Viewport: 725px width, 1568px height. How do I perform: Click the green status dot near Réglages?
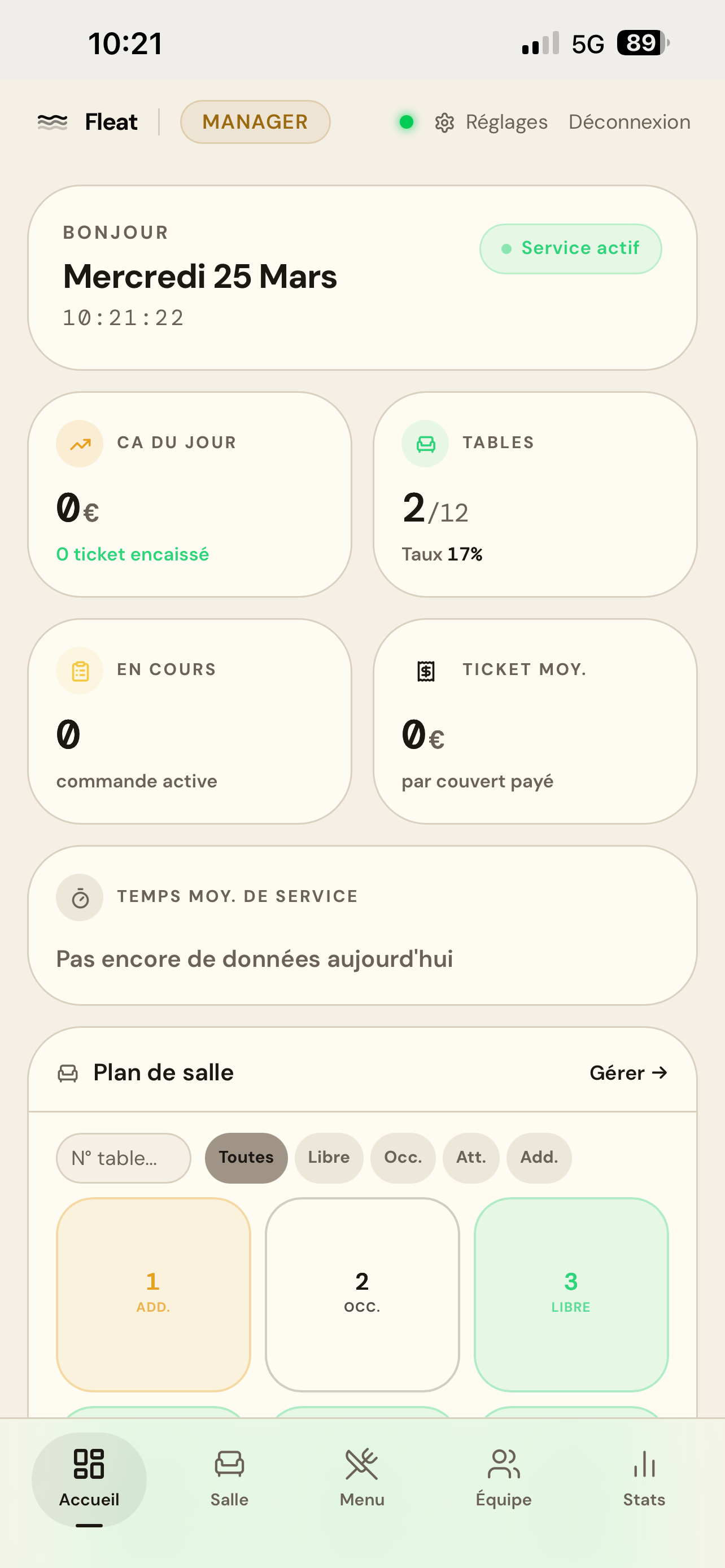(407, 122)
